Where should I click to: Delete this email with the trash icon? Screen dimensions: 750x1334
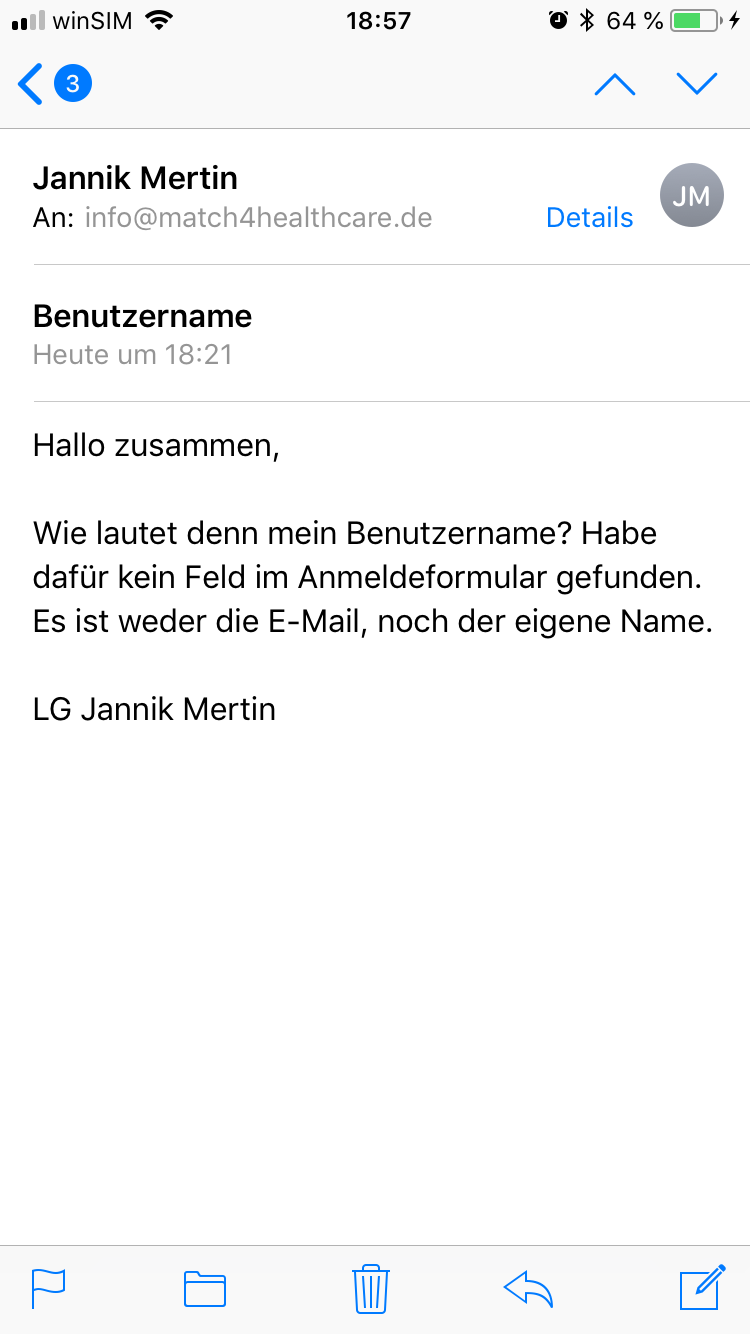[370, 1288]
